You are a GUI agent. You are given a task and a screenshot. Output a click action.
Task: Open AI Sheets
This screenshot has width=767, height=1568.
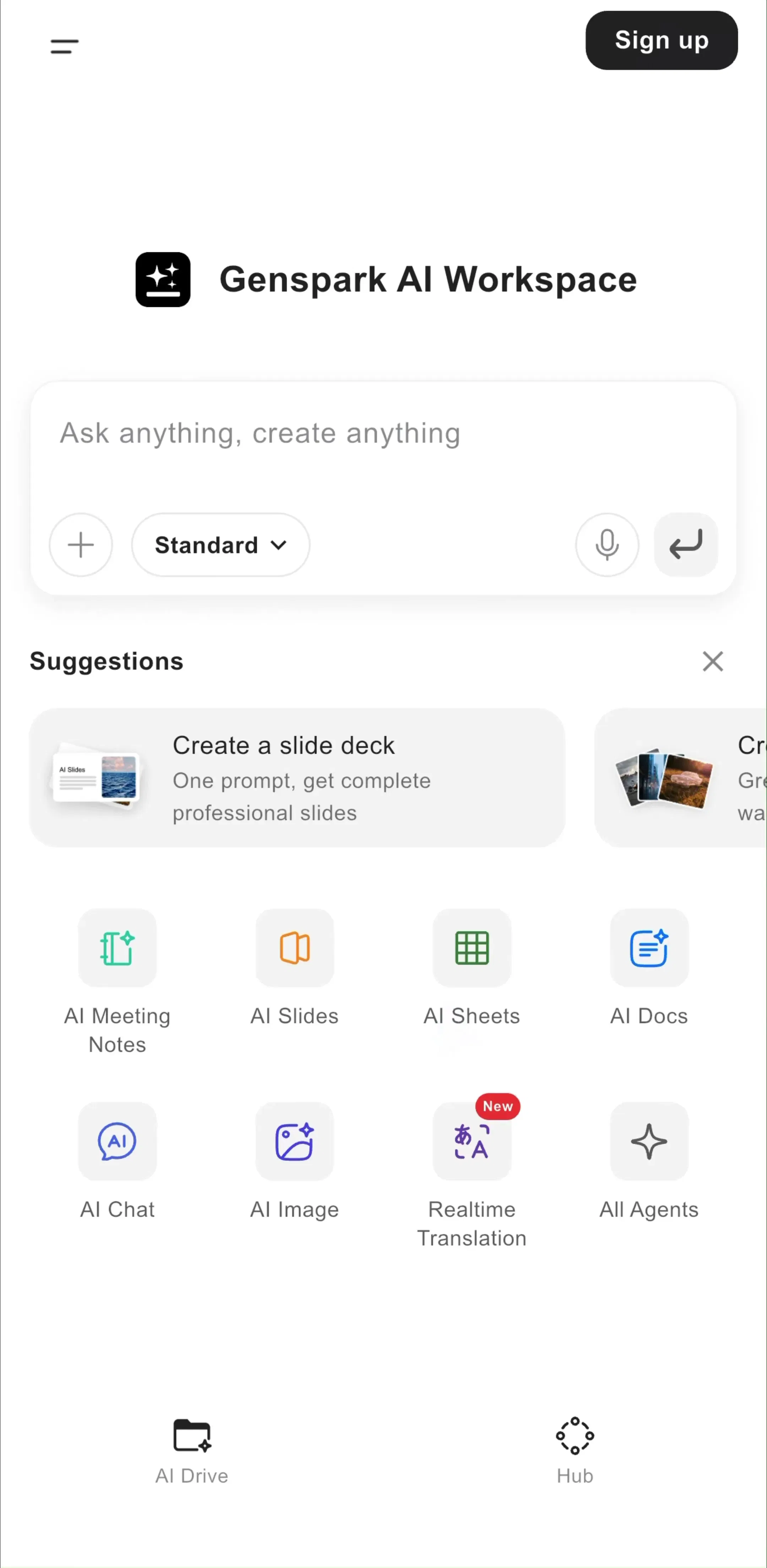coord(472,967)
